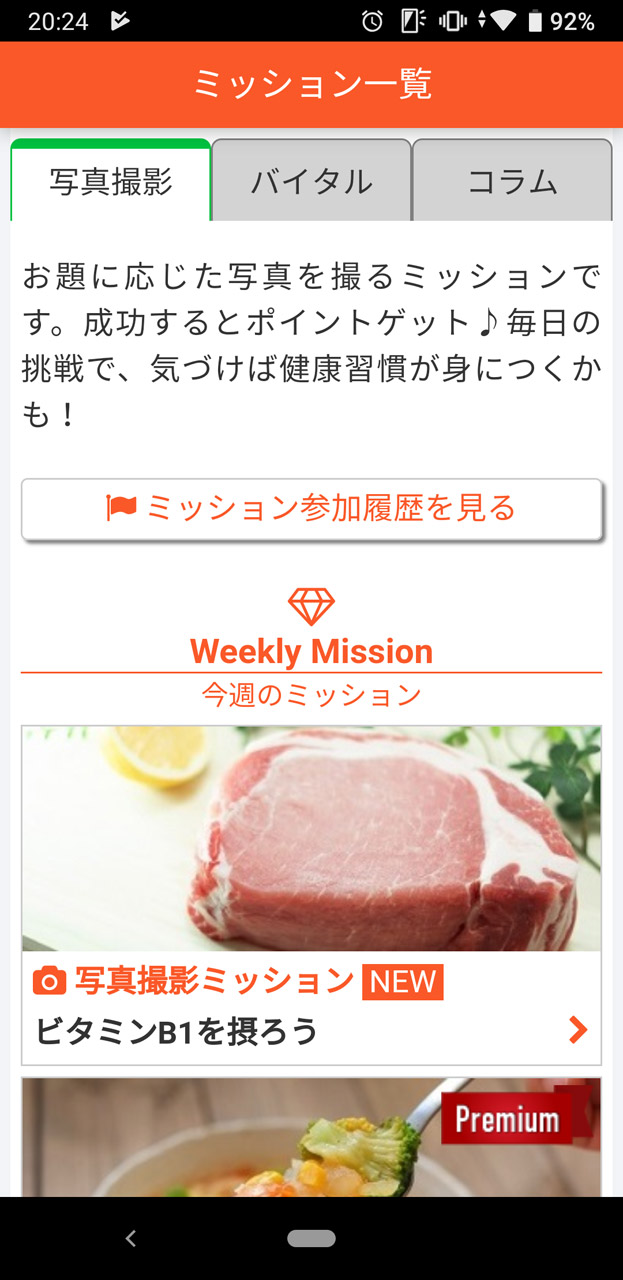The height and width of the screenshot is (1280, 623).
Task: Switch to the バイタル tab
Action: (x=311, y=182)
